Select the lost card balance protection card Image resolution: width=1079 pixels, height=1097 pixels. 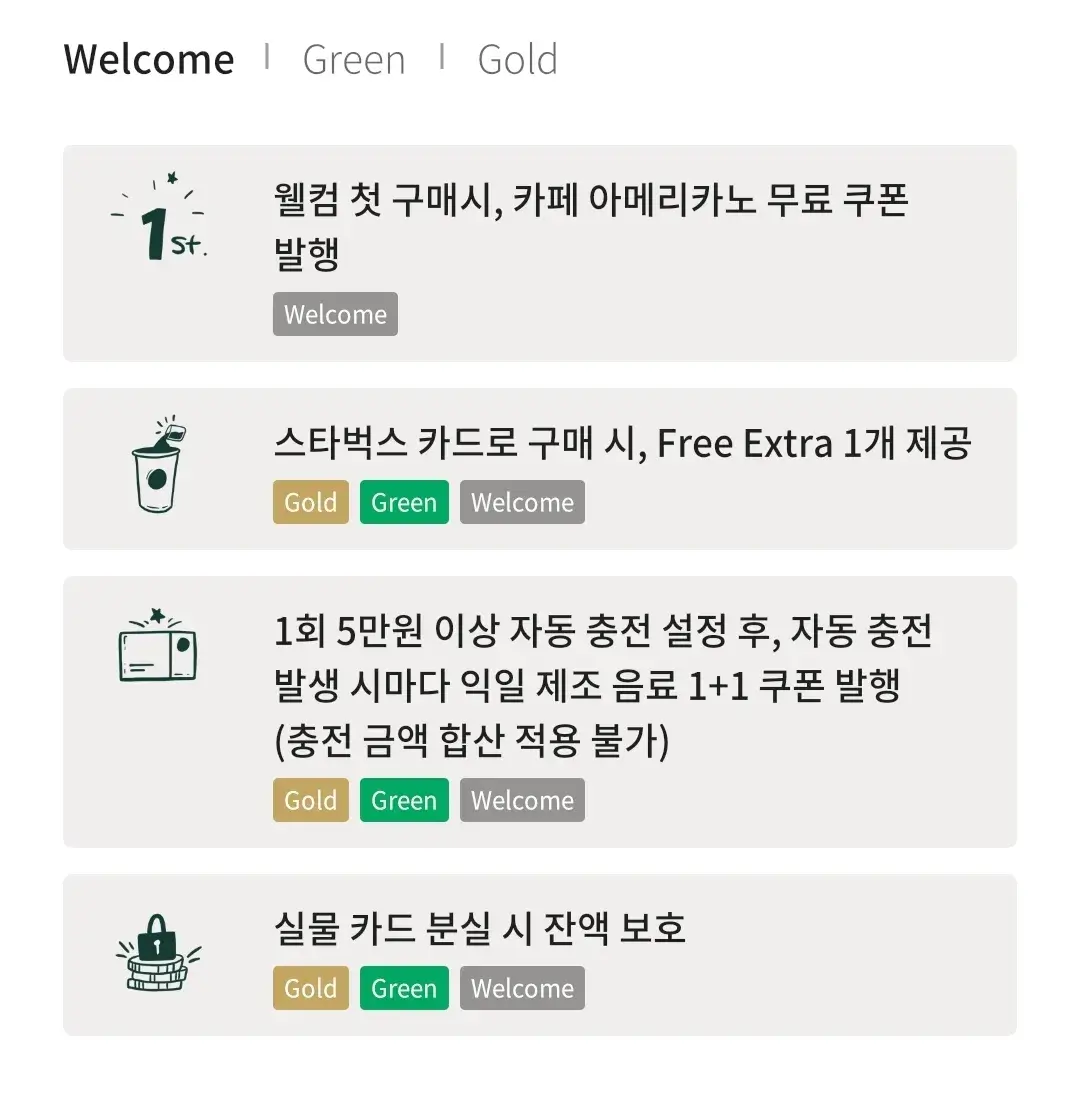tap(540, 953)
